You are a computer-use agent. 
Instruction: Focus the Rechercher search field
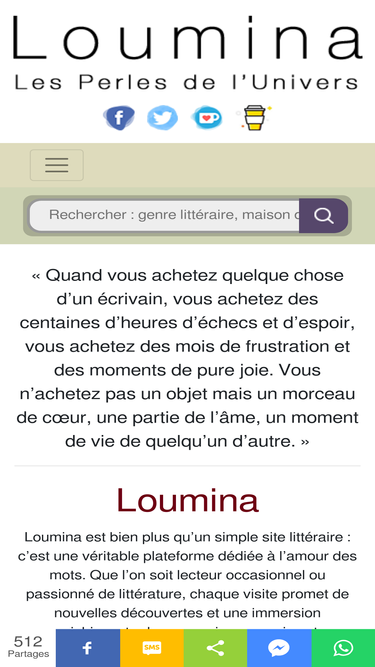165,216
